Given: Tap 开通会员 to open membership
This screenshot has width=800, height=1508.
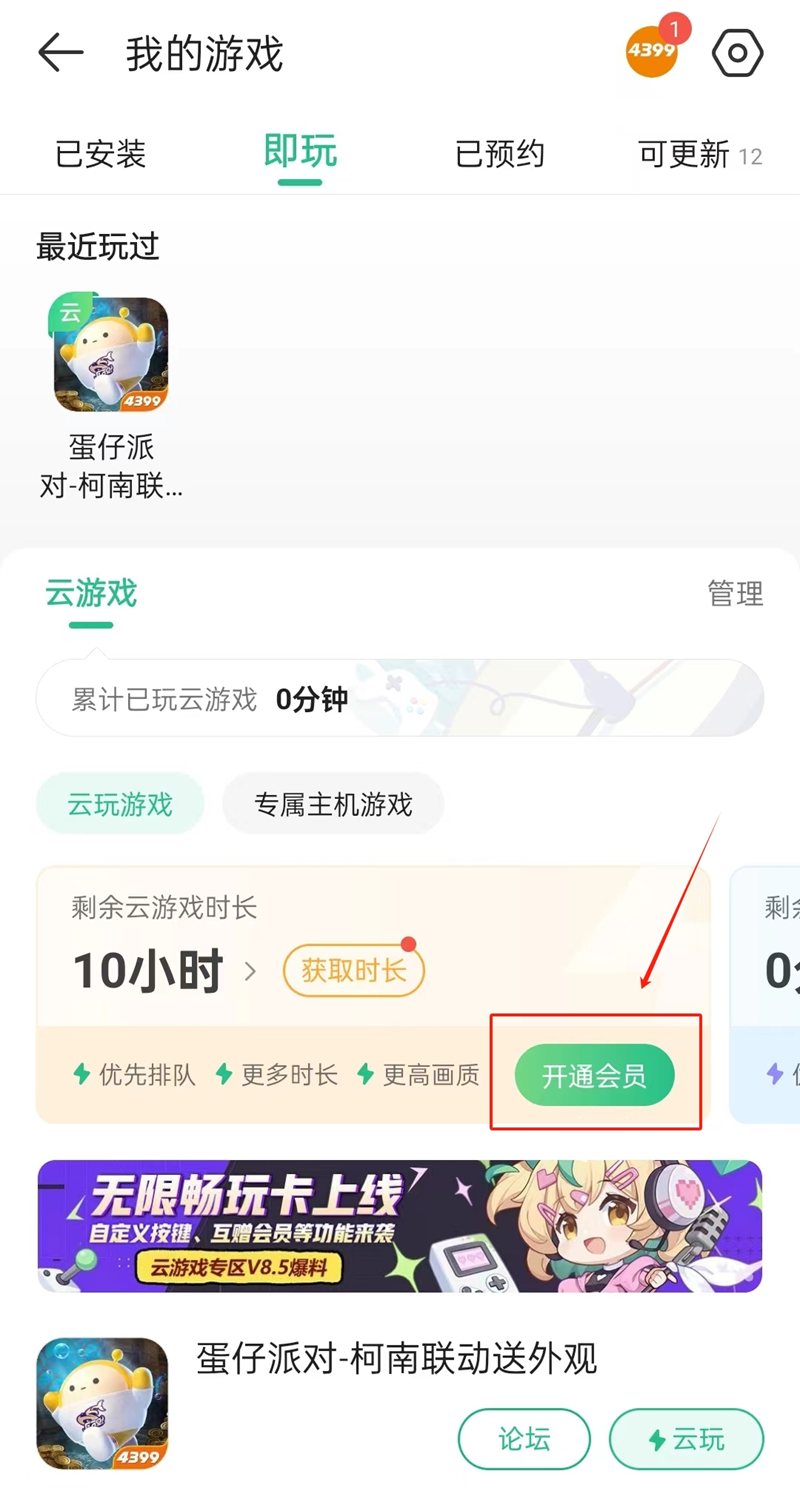Looking at the screenshot, I should [594, 1076].
